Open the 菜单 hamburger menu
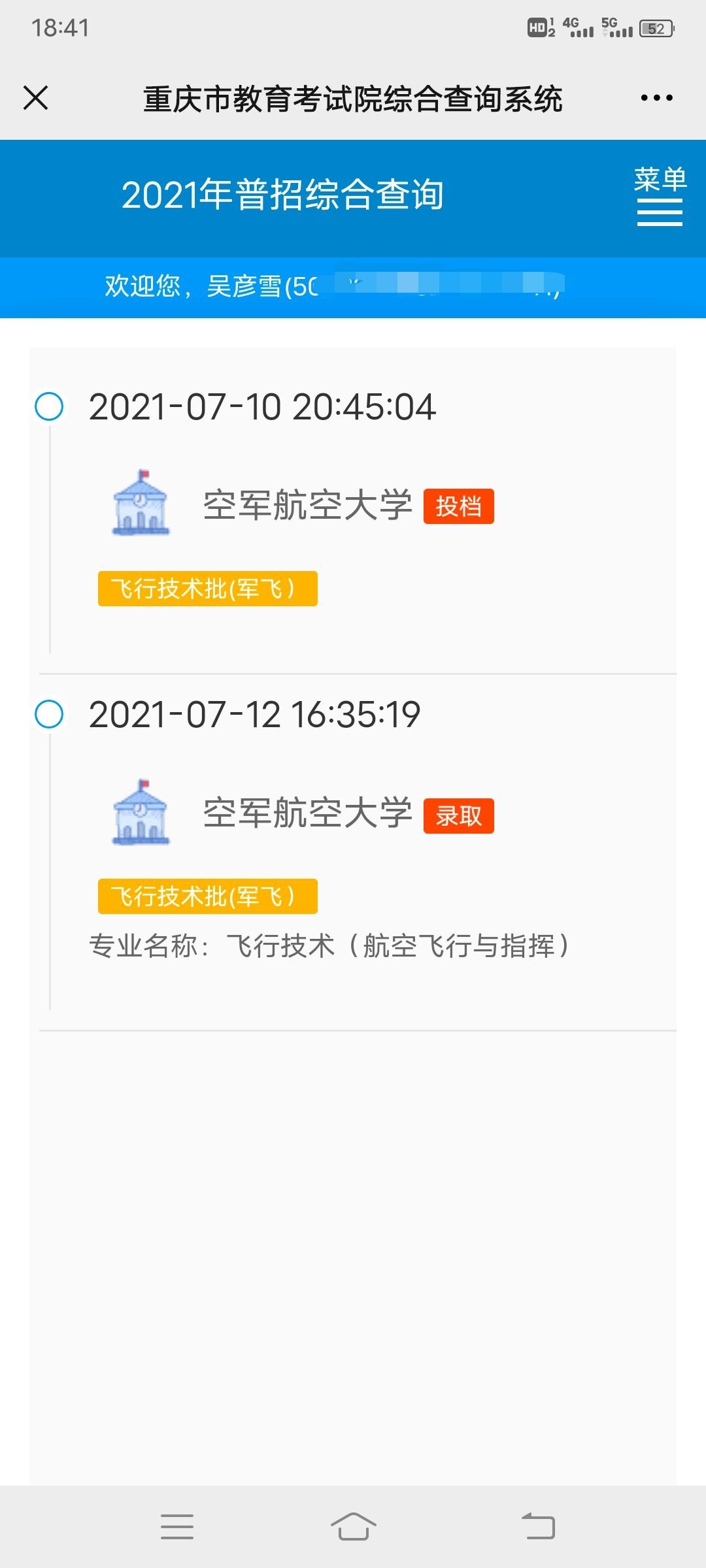The height and width of the screenshot is (1568, 706). click(x=660, y=196)
